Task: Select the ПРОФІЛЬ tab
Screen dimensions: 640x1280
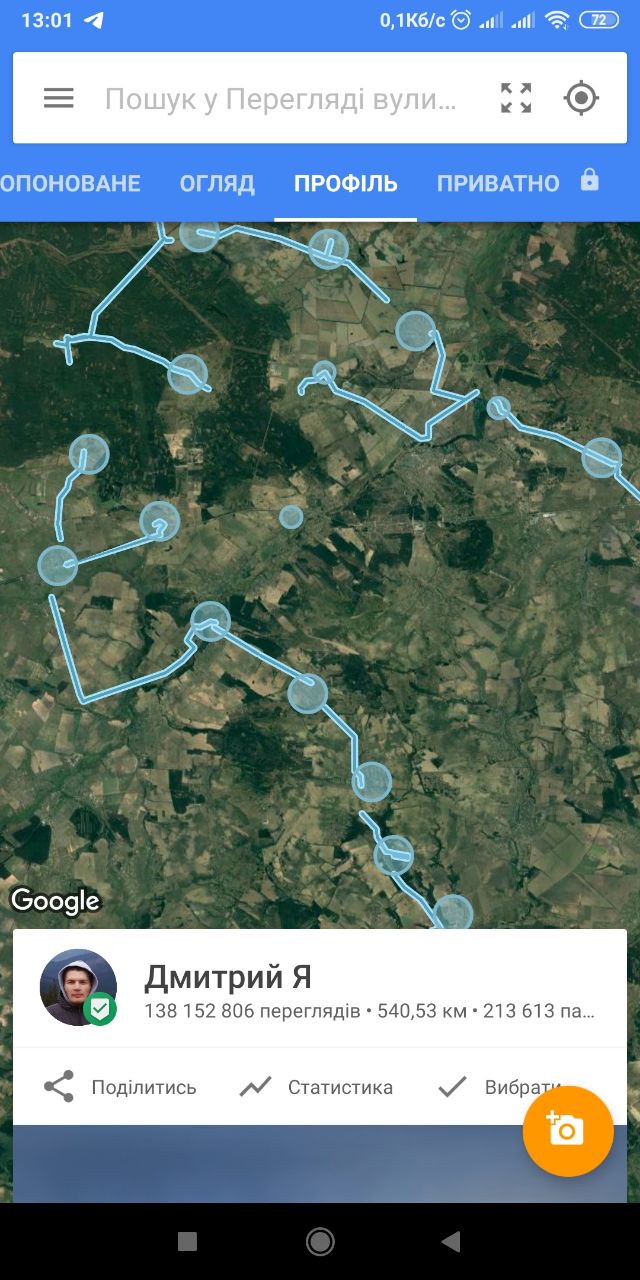Action: pyautogui.click(x=346, y=184)
